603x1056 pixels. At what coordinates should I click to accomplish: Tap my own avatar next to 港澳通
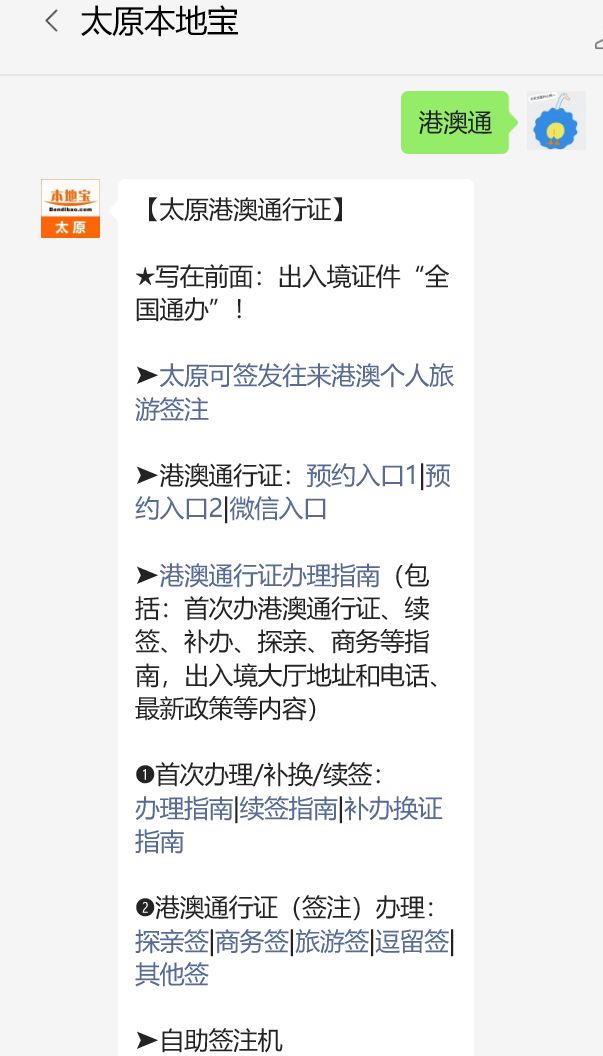[x=556, y=121]
